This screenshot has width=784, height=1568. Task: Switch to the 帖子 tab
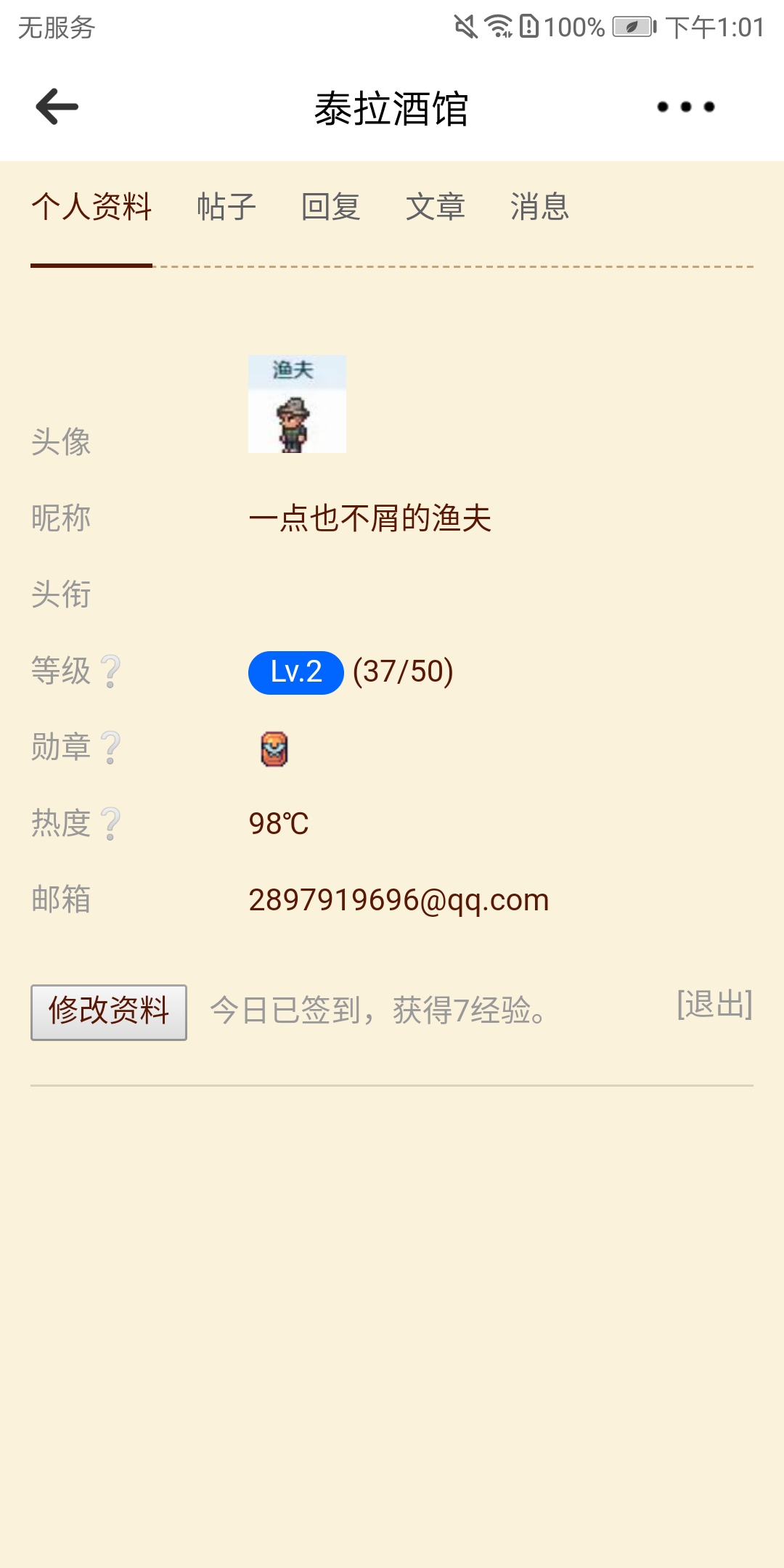[226, 207]
